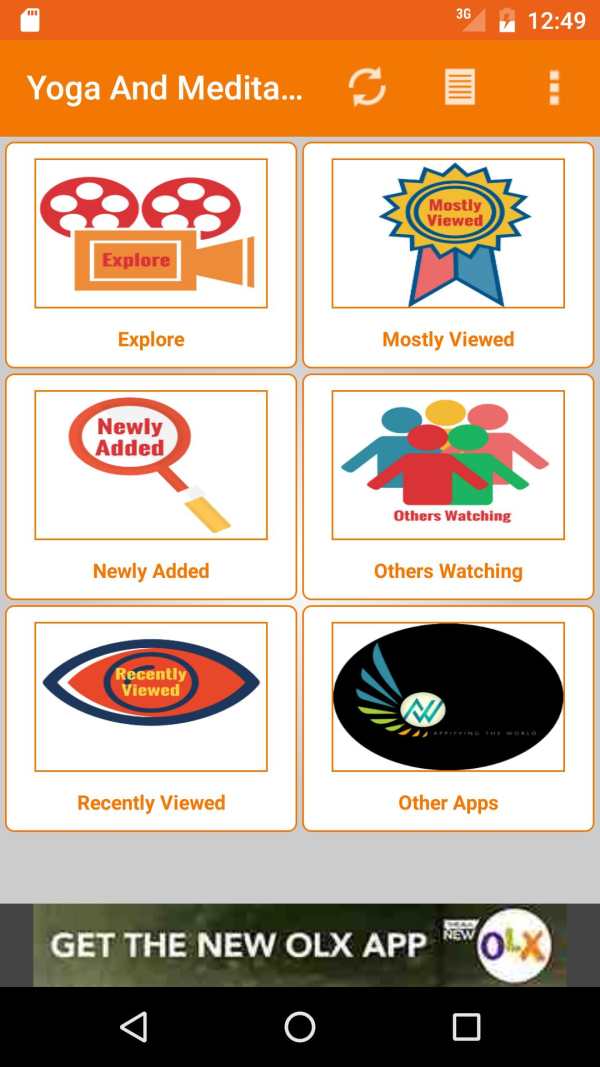
Task: View the Others Watching tile
Action: coord(448,487)
